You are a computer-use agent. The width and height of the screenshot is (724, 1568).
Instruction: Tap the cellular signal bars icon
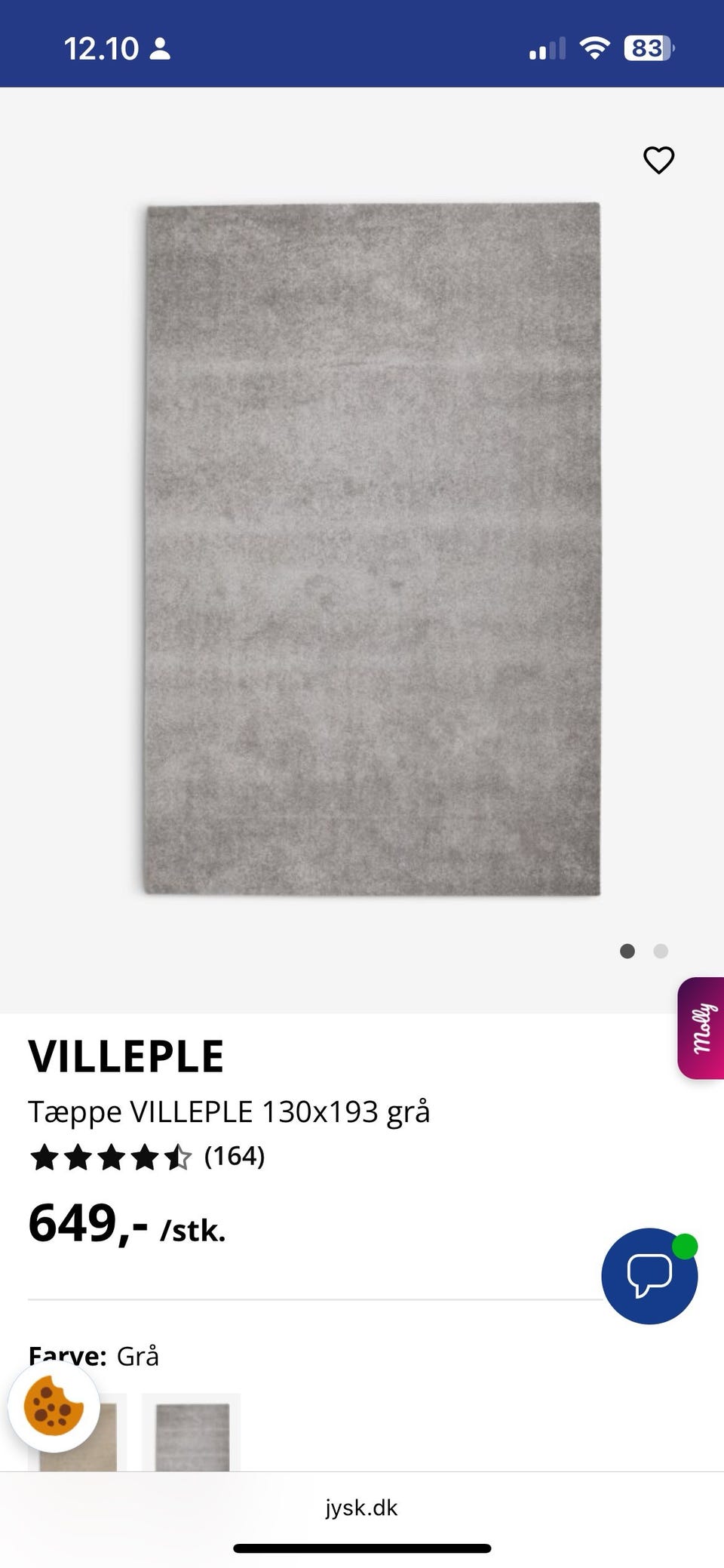pos(546,48)
